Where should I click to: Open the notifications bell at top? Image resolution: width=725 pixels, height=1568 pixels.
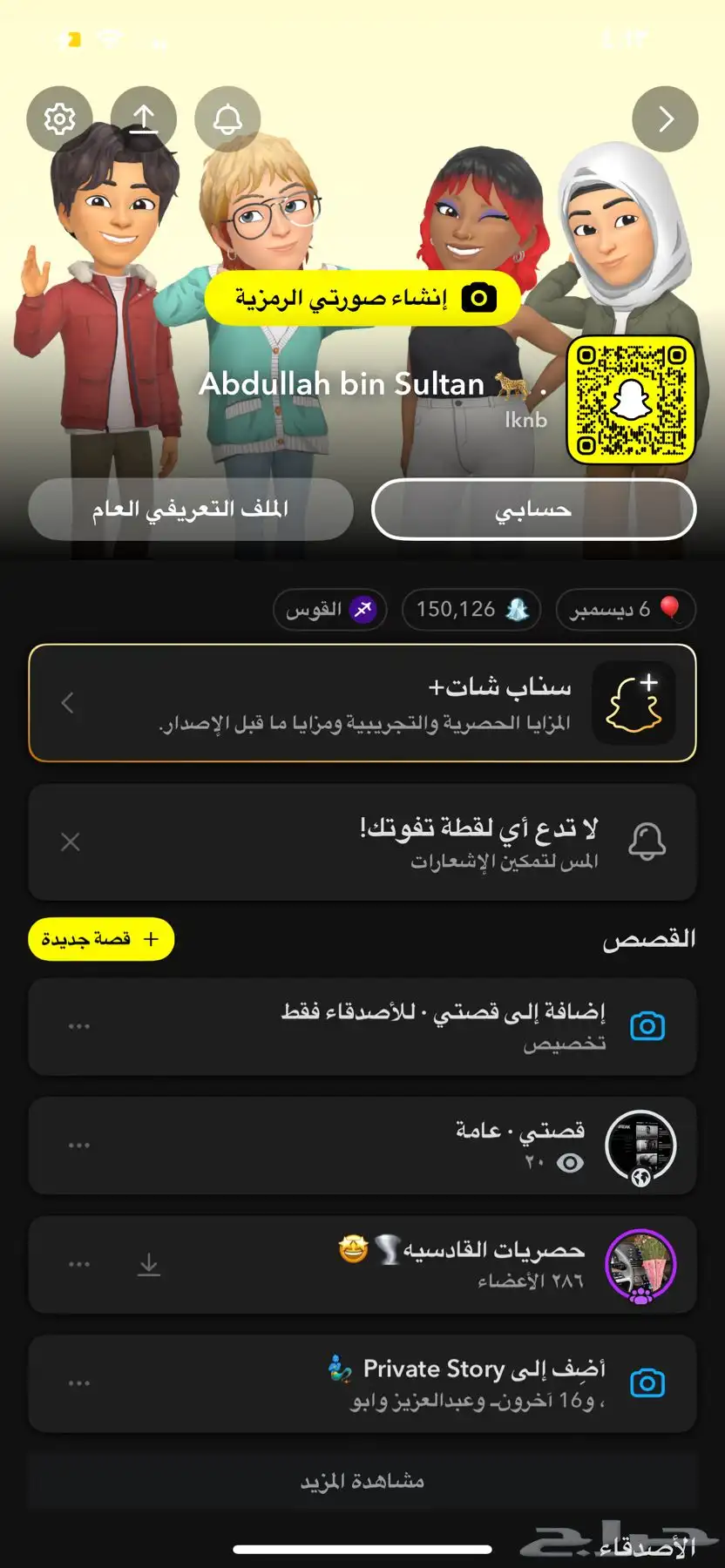point(227,119)
